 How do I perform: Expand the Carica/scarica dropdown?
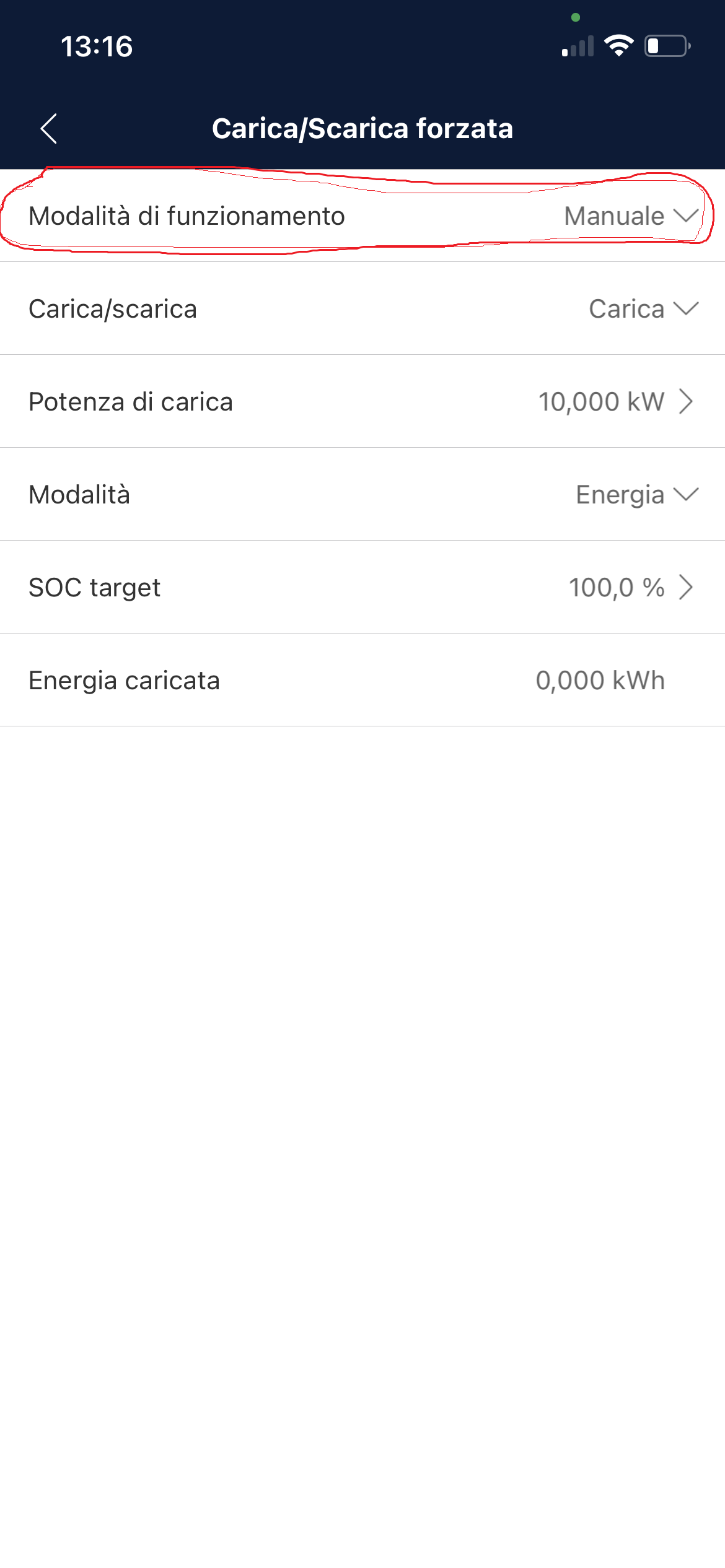click(362, 308)
